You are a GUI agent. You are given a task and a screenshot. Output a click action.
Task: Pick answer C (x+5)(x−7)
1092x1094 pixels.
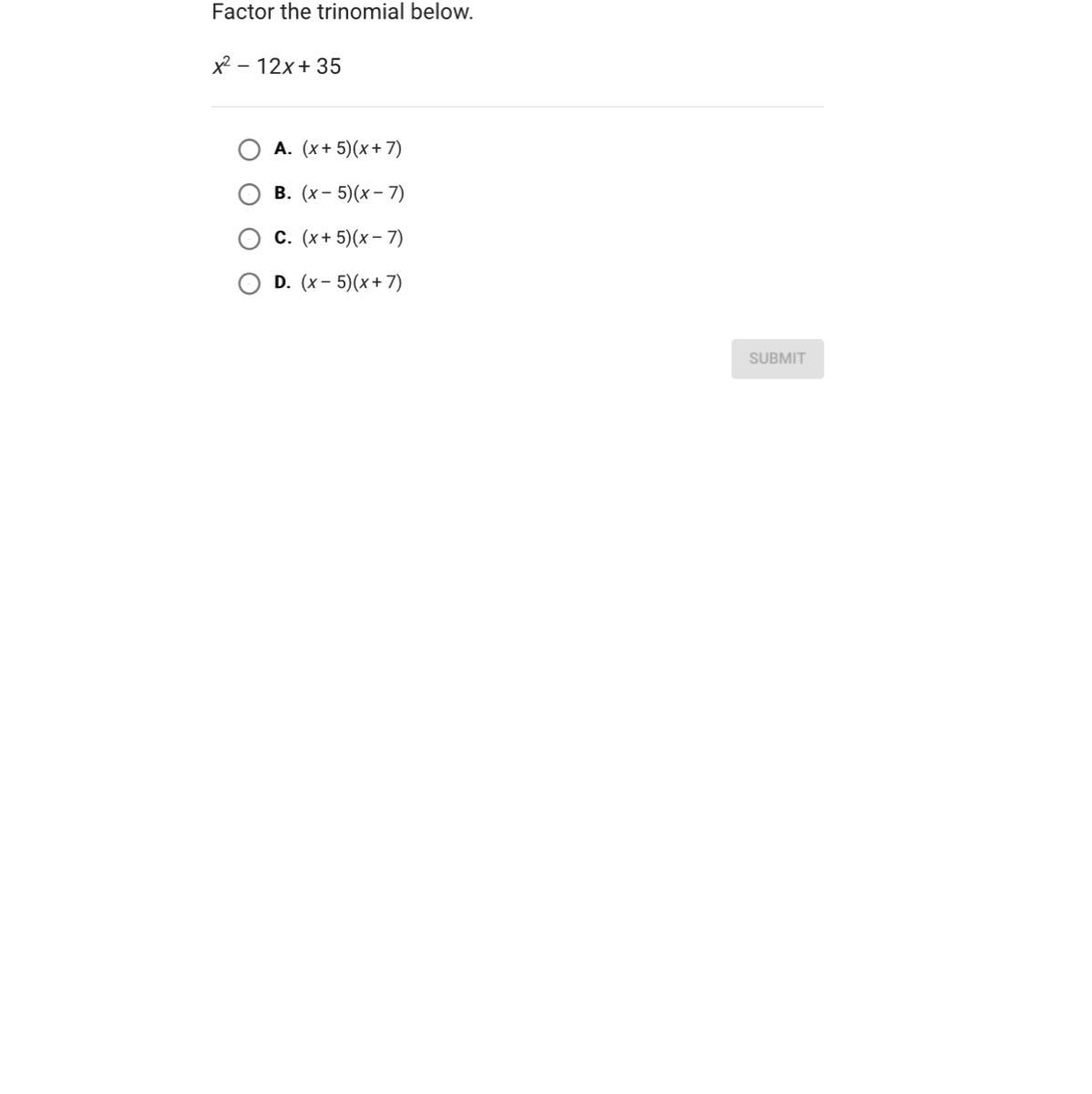[x=249, y=239]
